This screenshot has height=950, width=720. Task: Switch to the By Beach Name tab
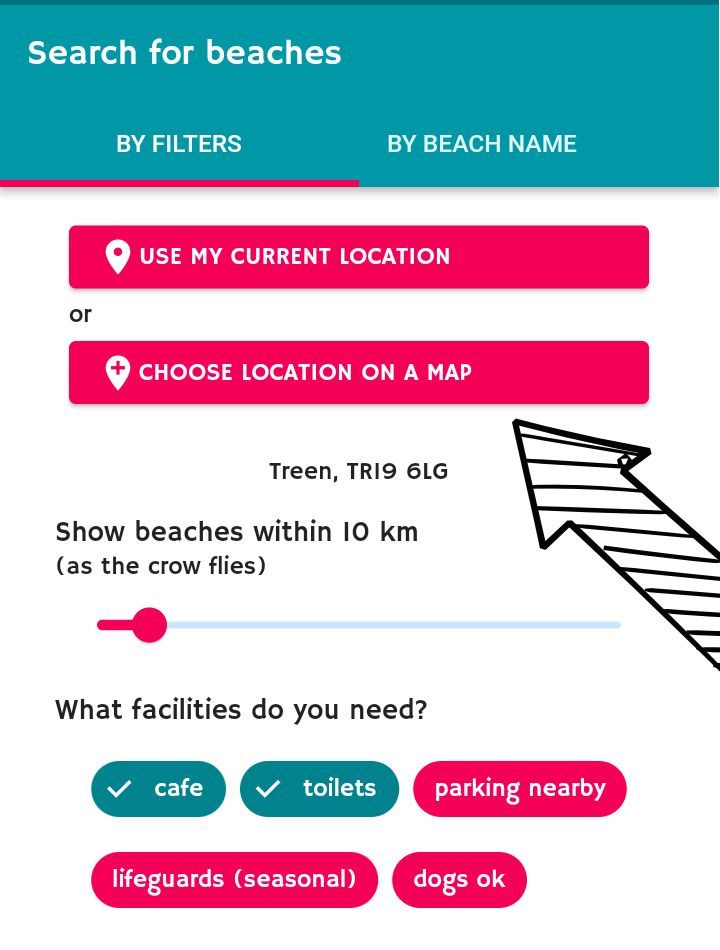[x=481, y=144]
